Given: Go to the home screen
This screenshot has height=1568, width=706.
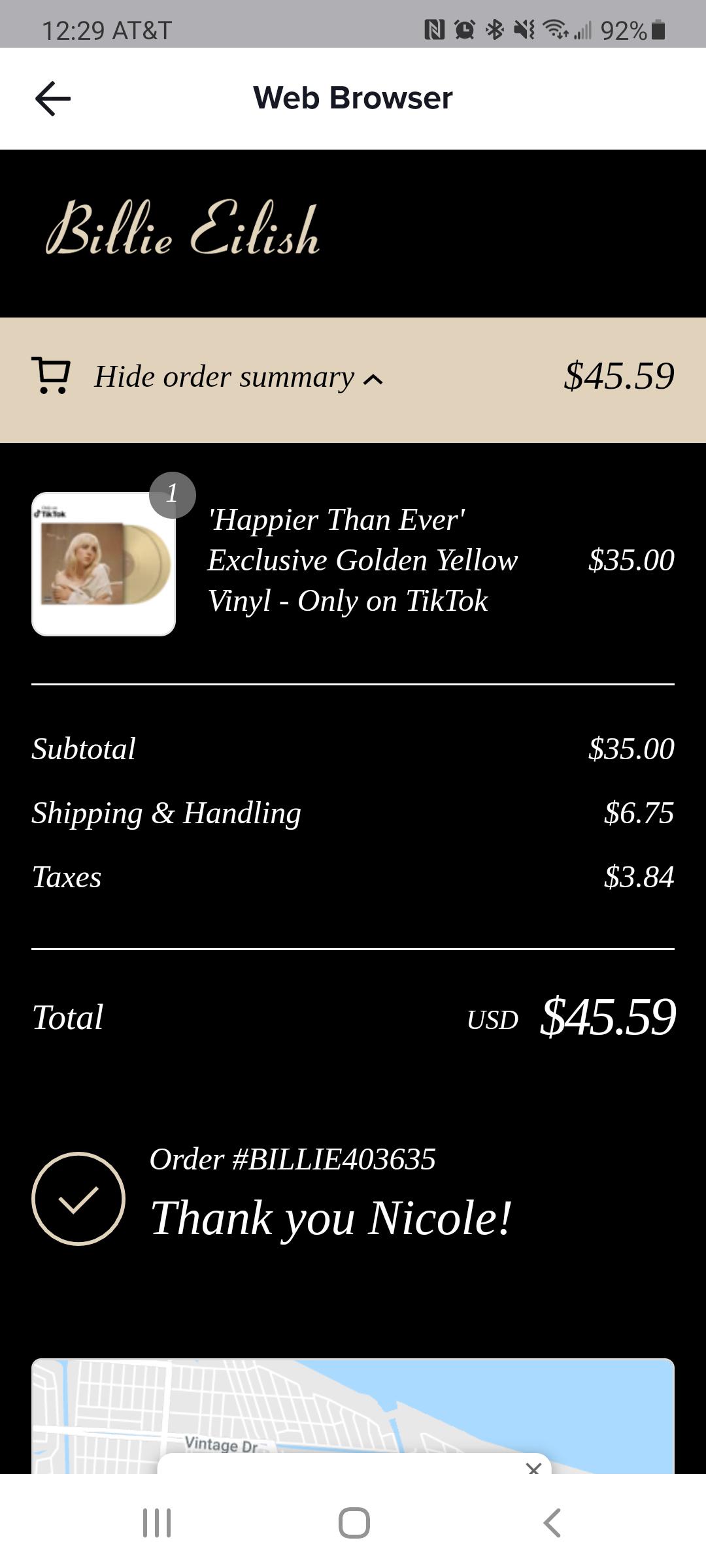Looking at the screenshot, I should tap(354, 1523).
